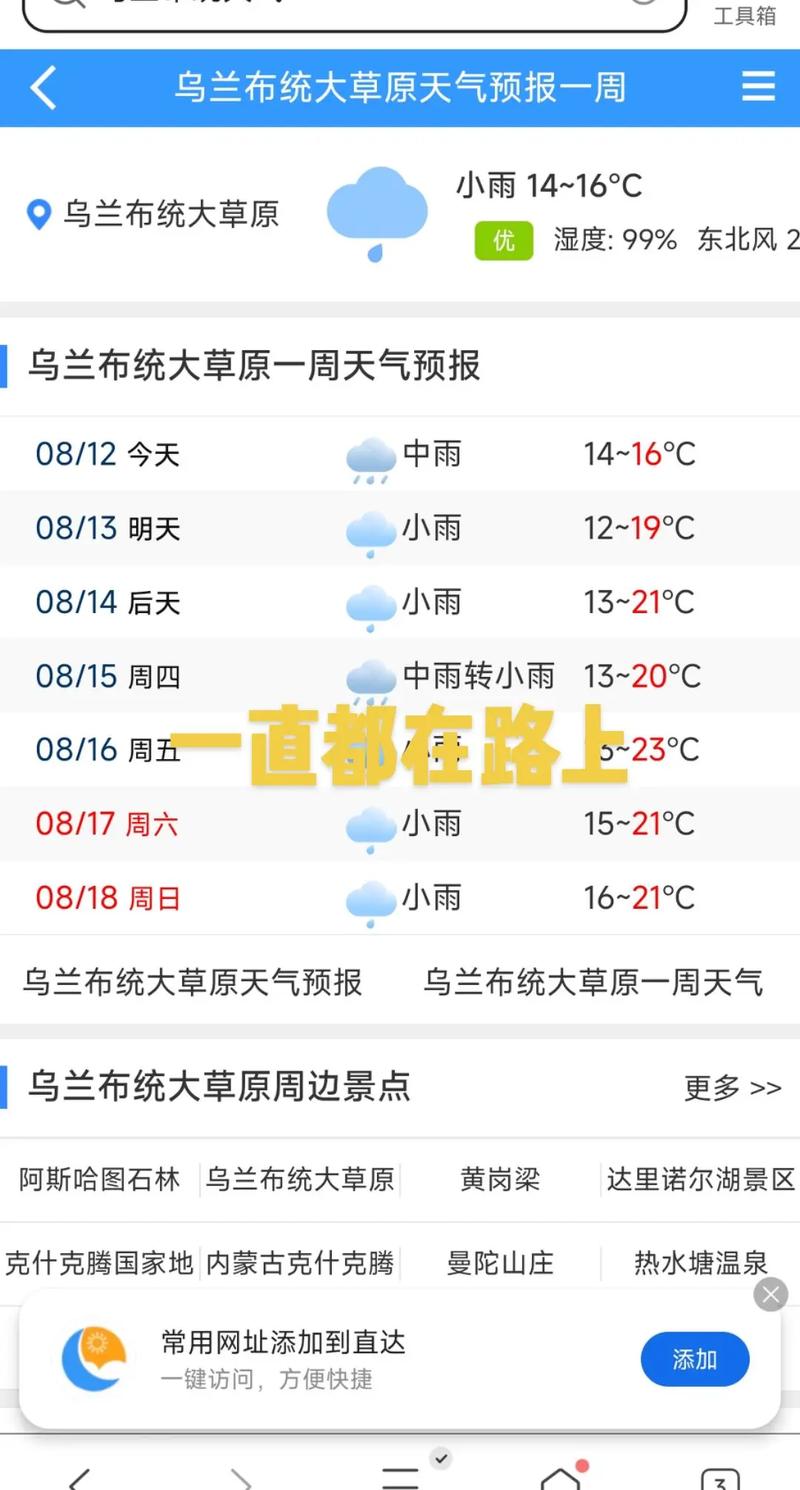Tap the back arrow in blue header
This screenshot has height=1490, width=800.
(42, 88)
